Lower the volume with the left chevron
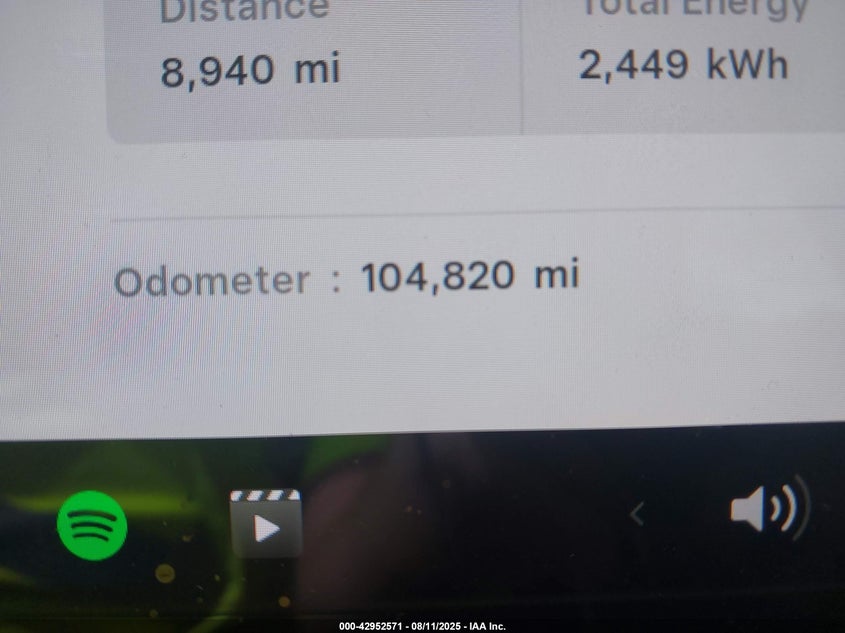This screenshot has width=845, height=633. (x=636, y=514)
